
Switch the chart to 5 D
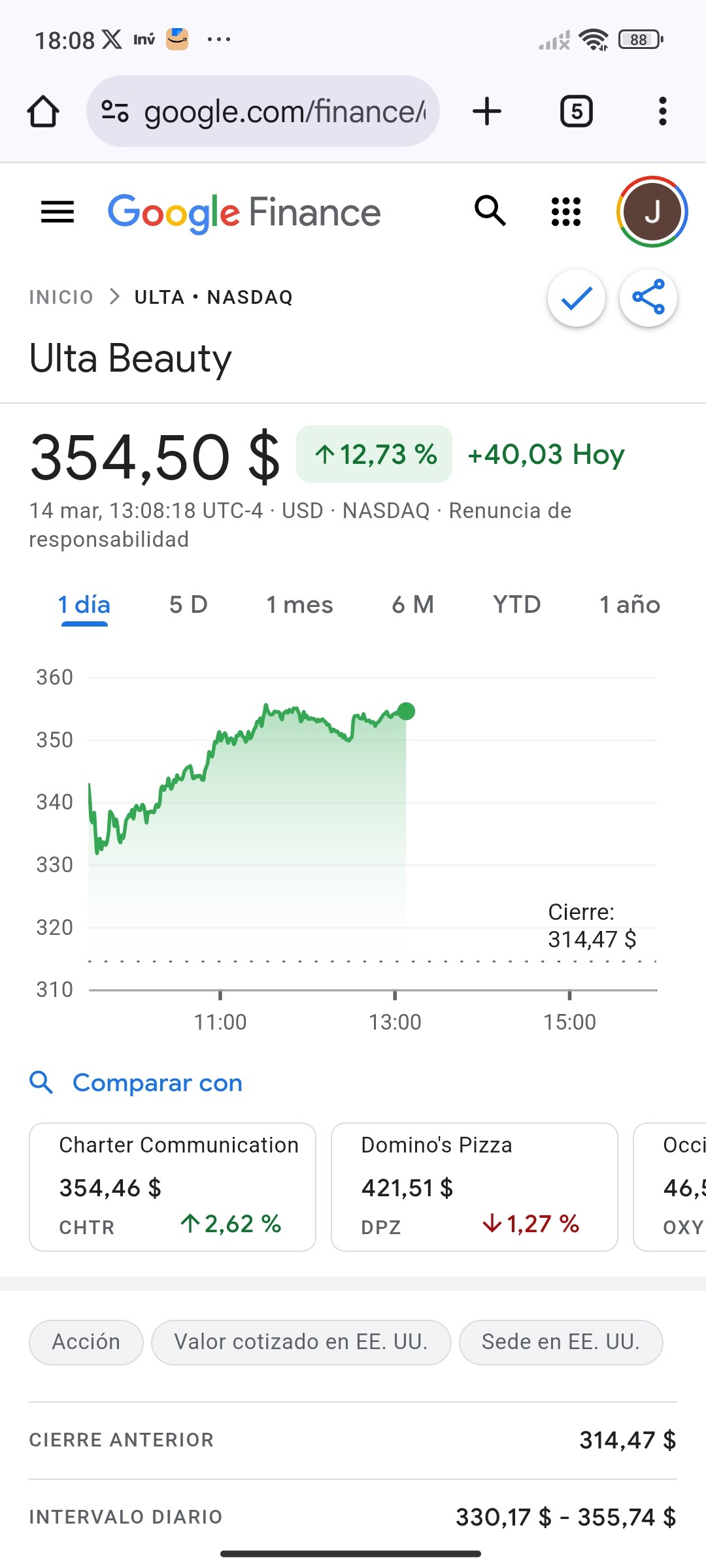[188, 604]
